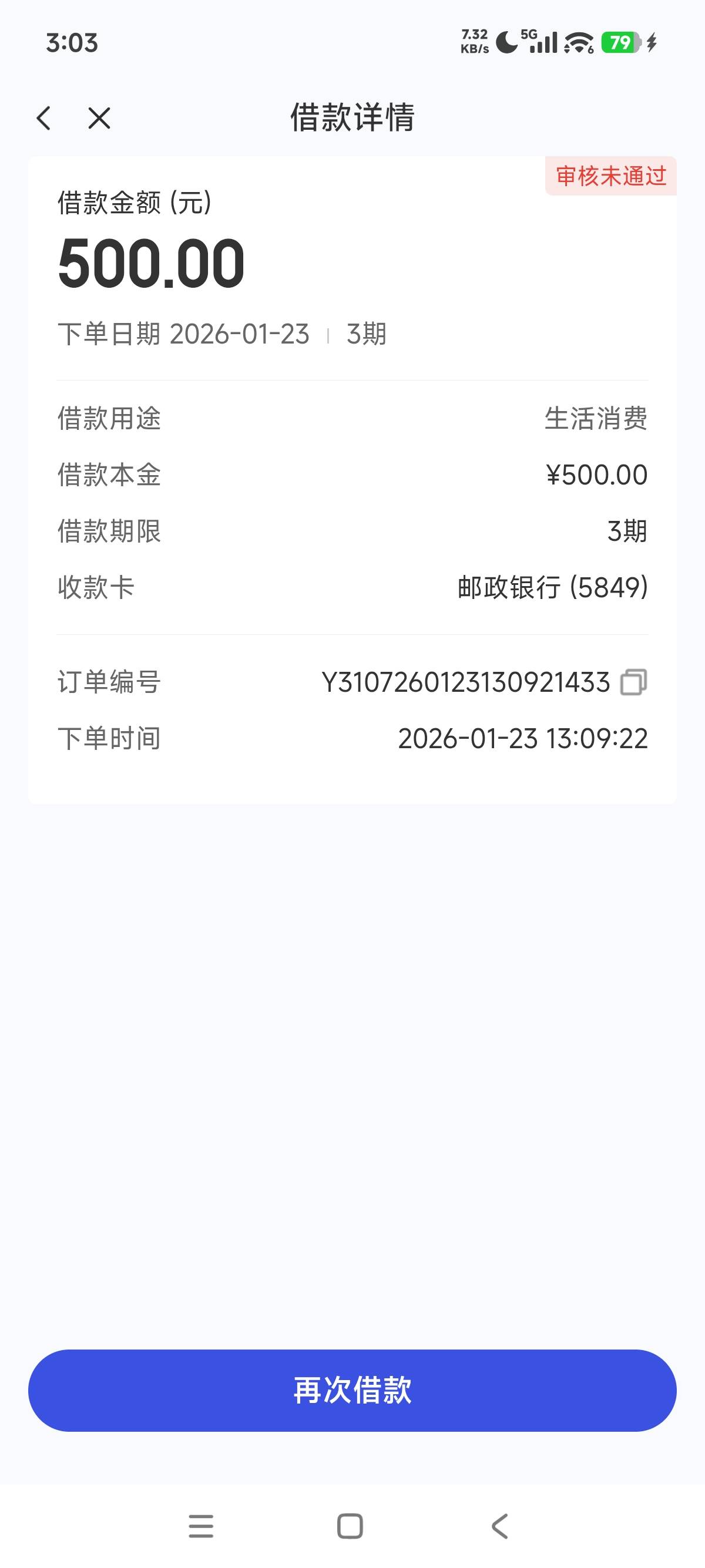Copy the order number
705x1568 pixels.
[633, 682]
